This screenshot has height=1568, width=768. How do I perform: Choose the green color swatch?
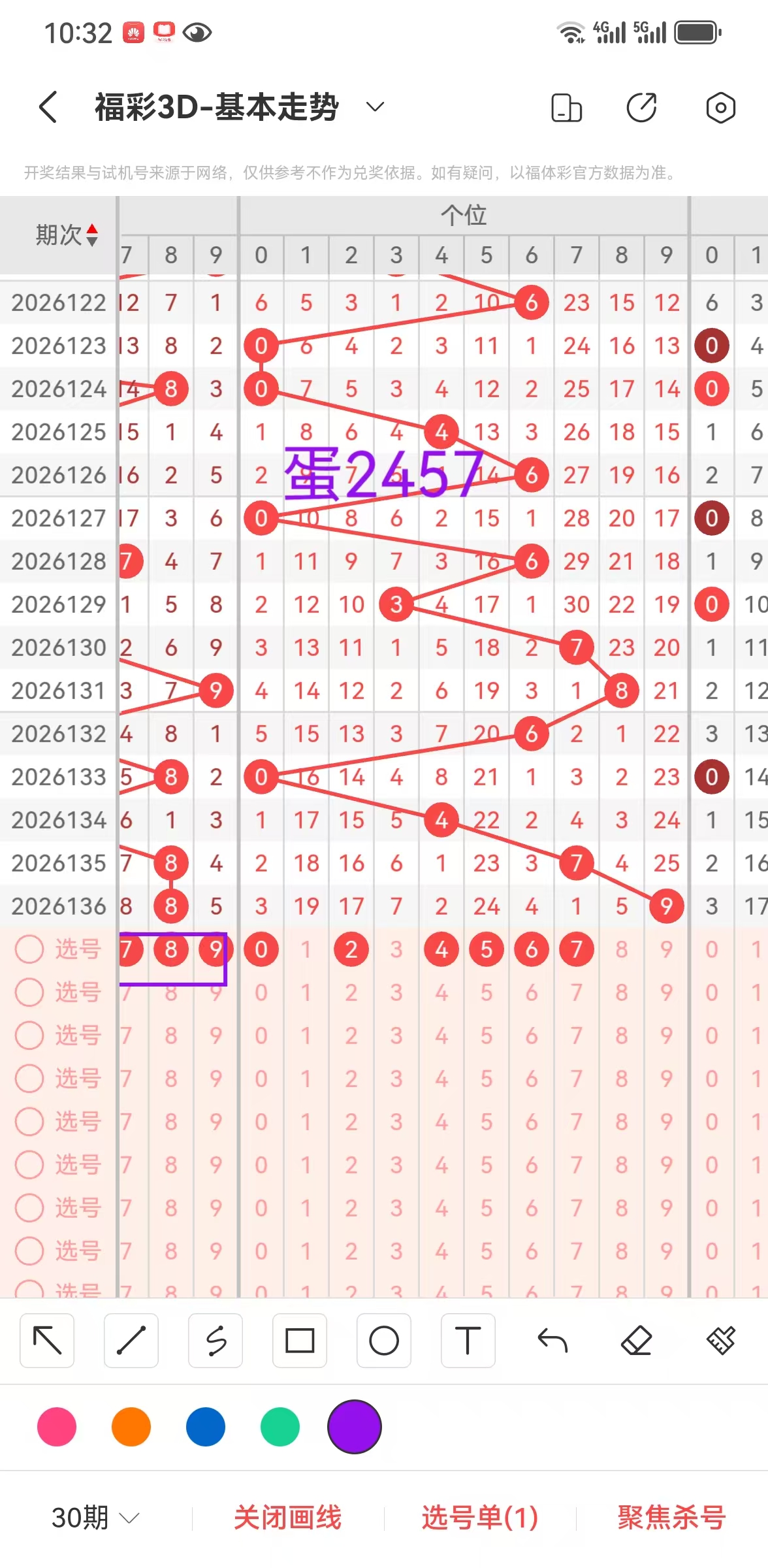point(280,1427)
